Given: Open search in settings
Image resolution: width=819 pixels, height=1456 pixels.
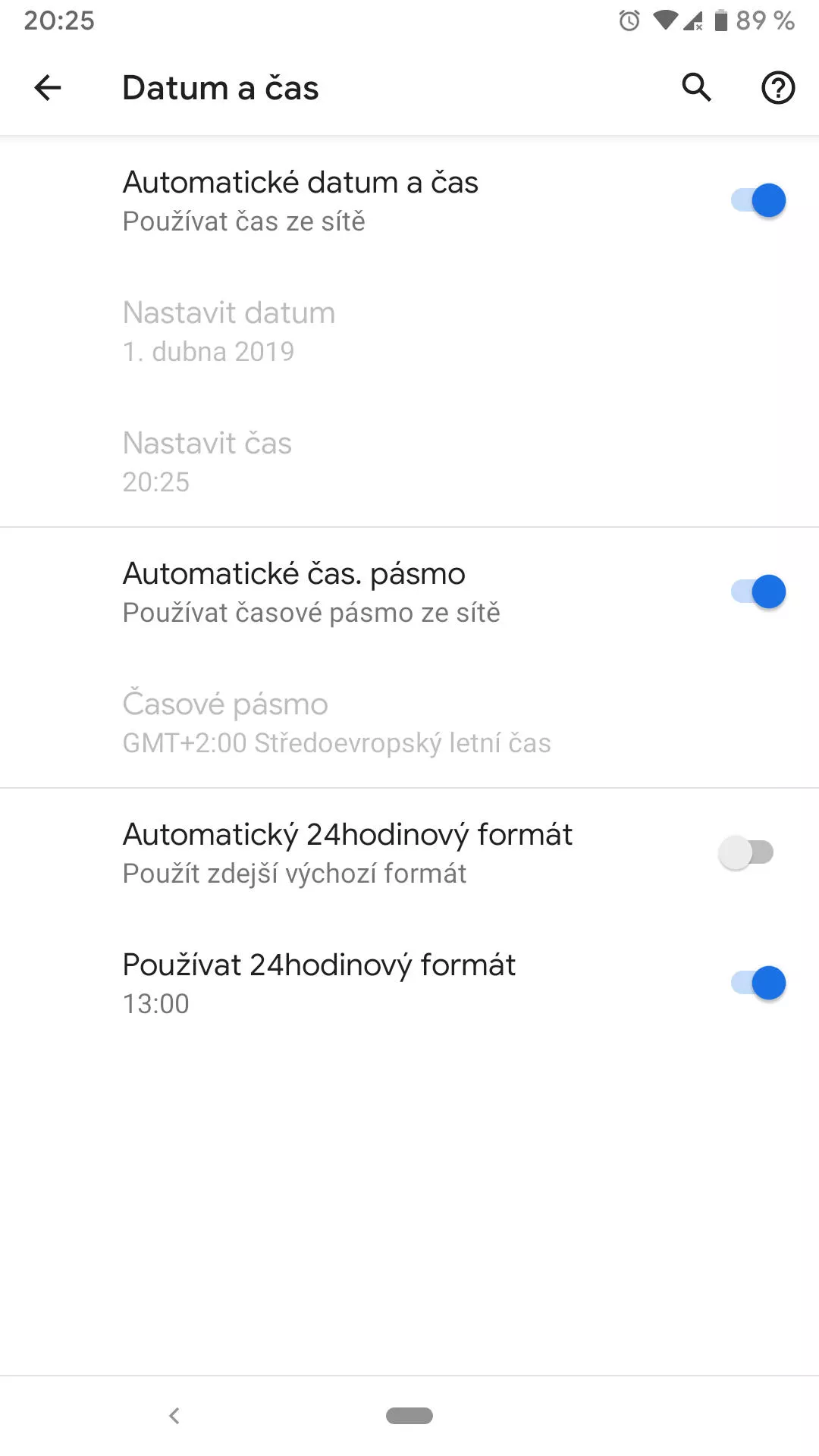Looking at the screenshot, I should pos(696,88).
